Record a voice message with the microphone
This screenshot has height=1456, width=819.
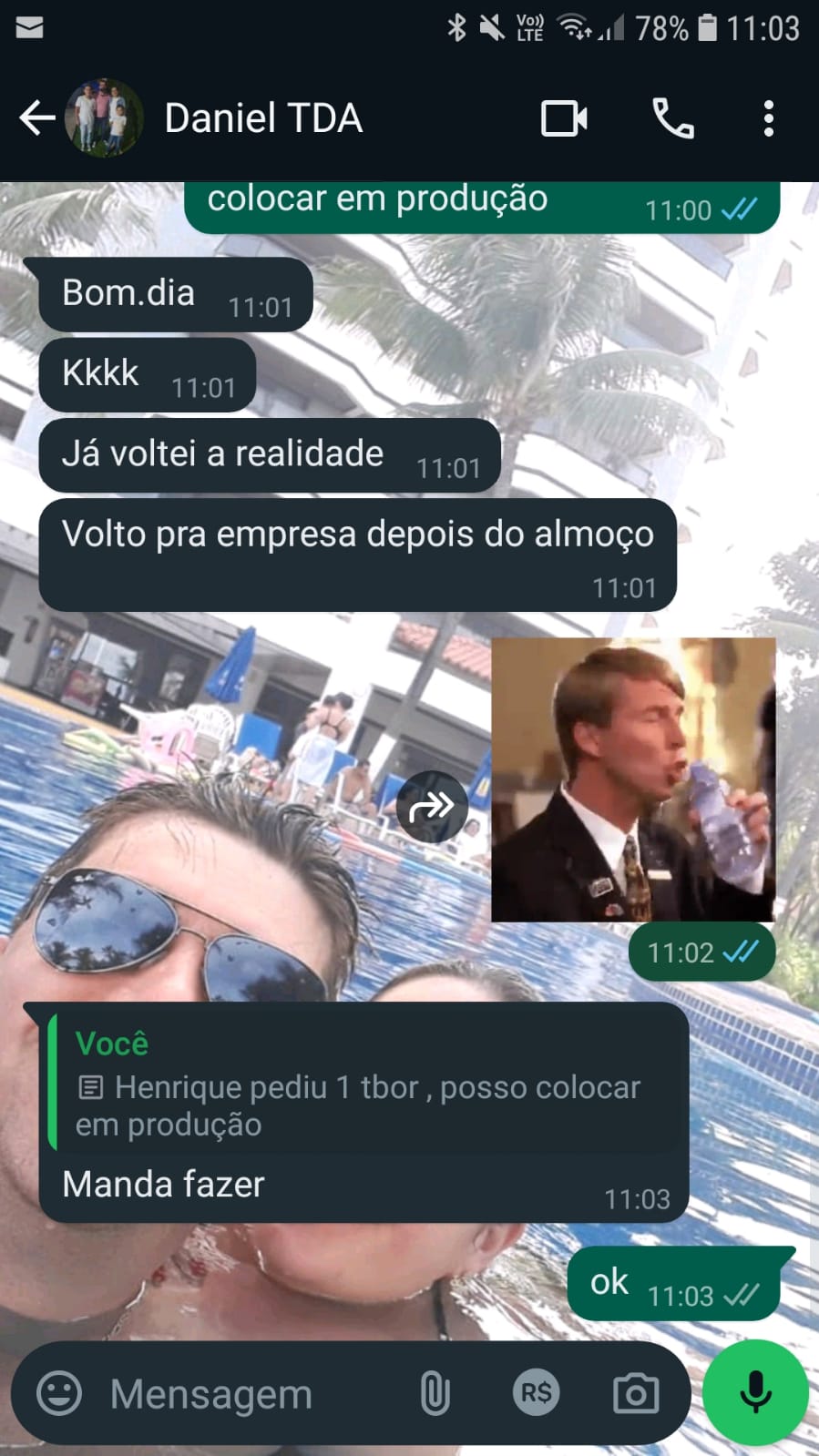(x=755, y=1393)
